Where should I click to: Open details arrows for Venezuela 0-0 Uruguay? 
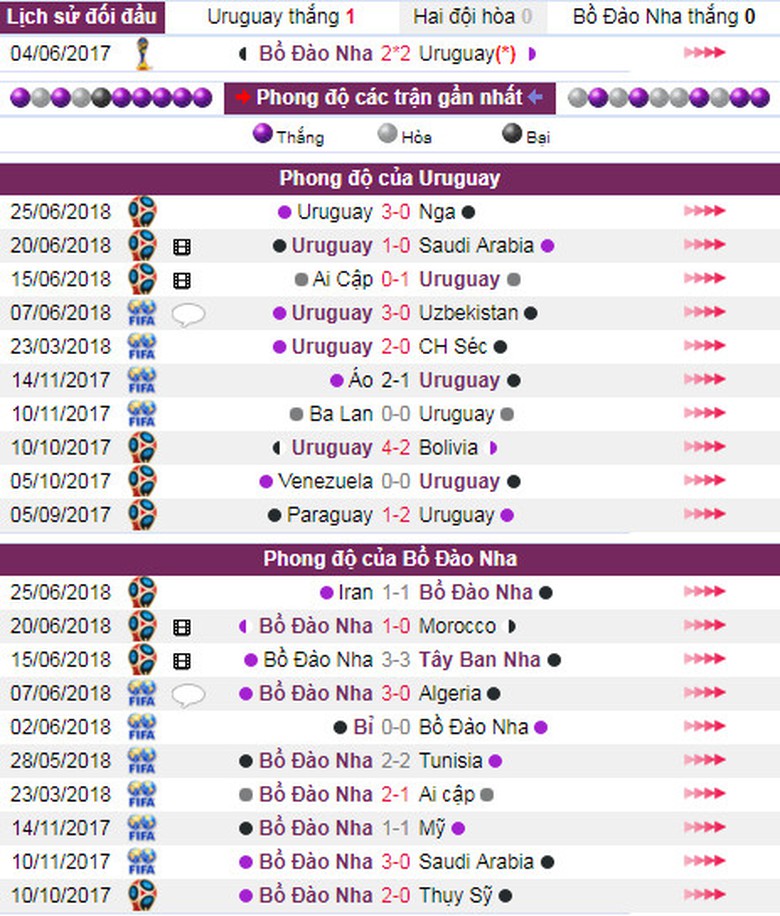(x=704, y=482)
